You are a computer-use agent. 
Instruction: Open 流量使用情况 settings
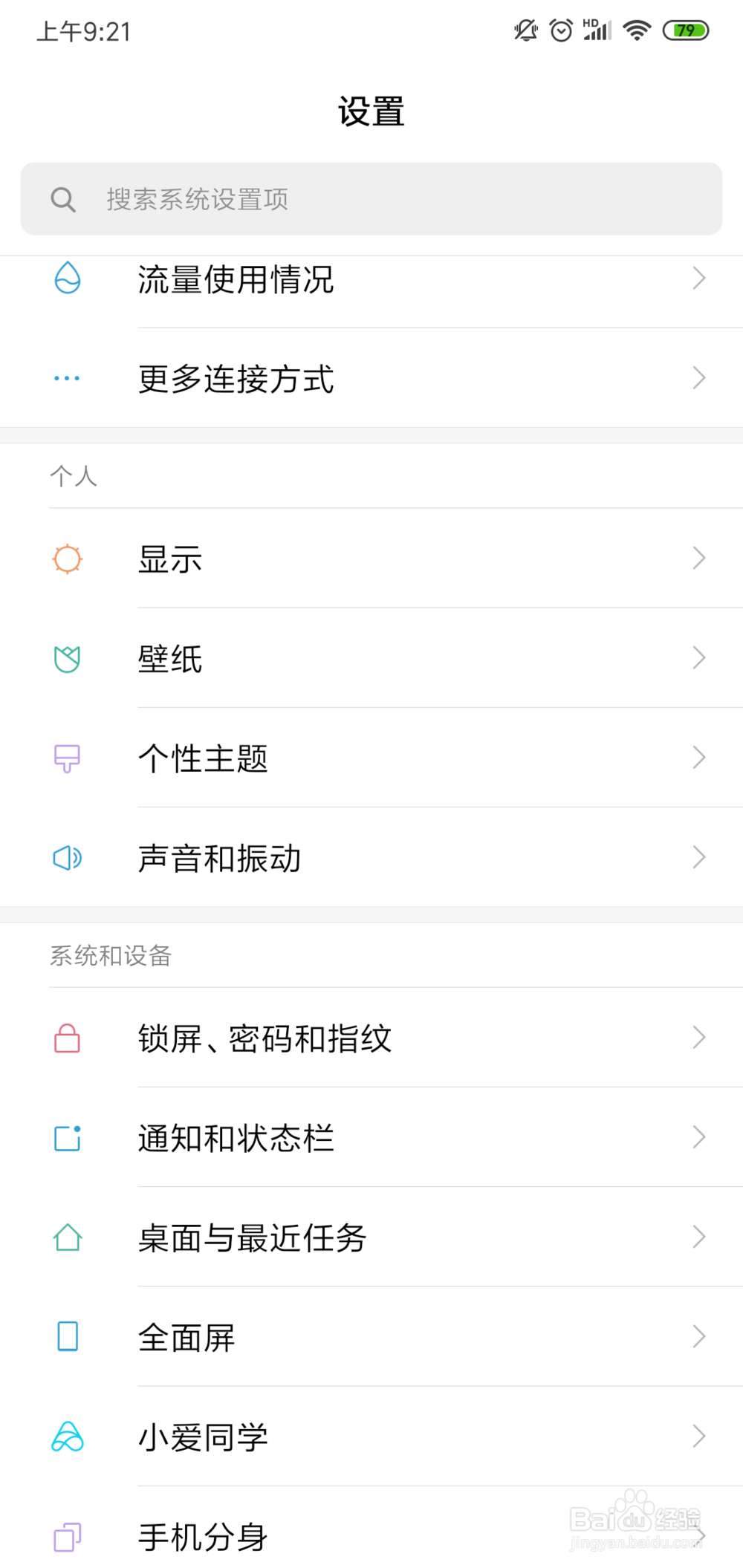coord(371,281)
